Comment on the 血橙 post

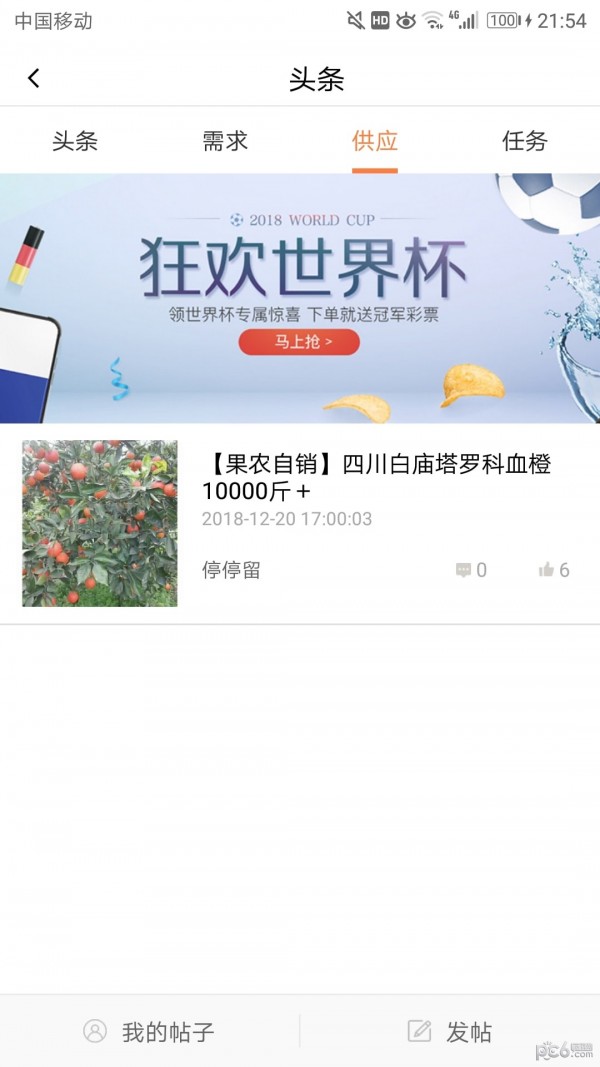(x=471, y=570)
